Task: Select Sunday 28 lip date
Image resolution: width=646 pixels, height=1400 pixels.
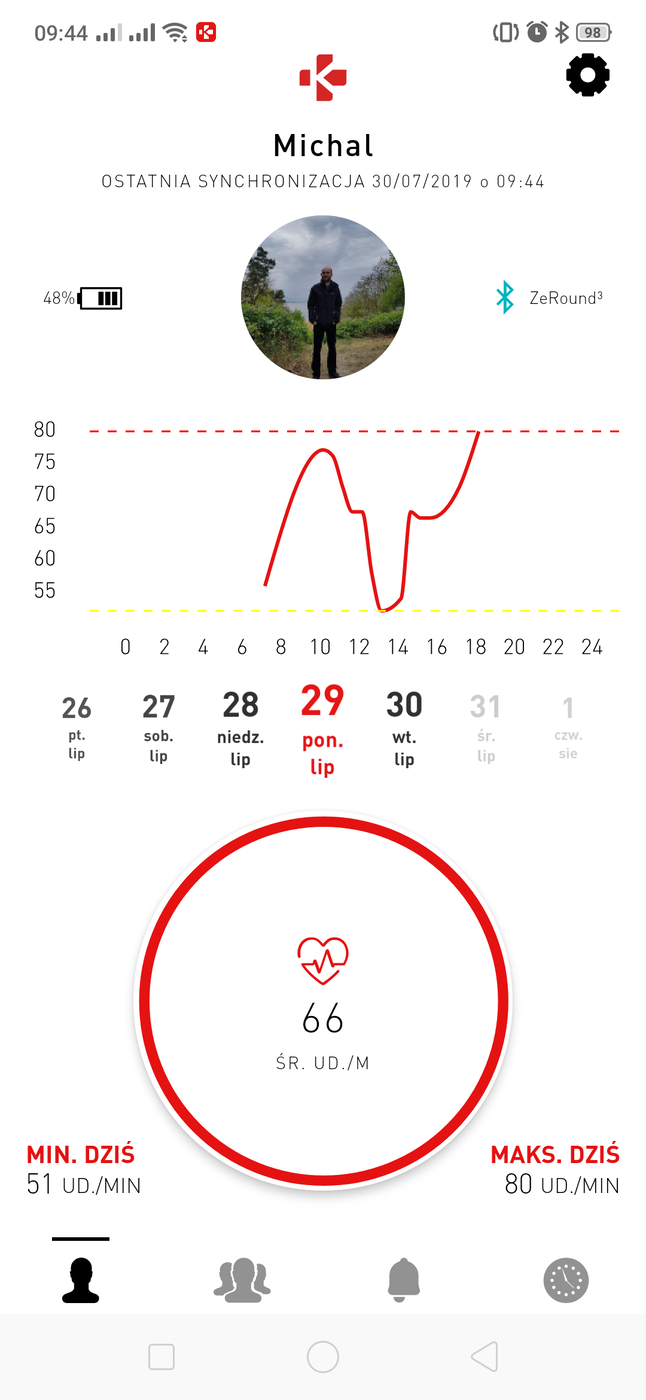Action: click(240, 726)
